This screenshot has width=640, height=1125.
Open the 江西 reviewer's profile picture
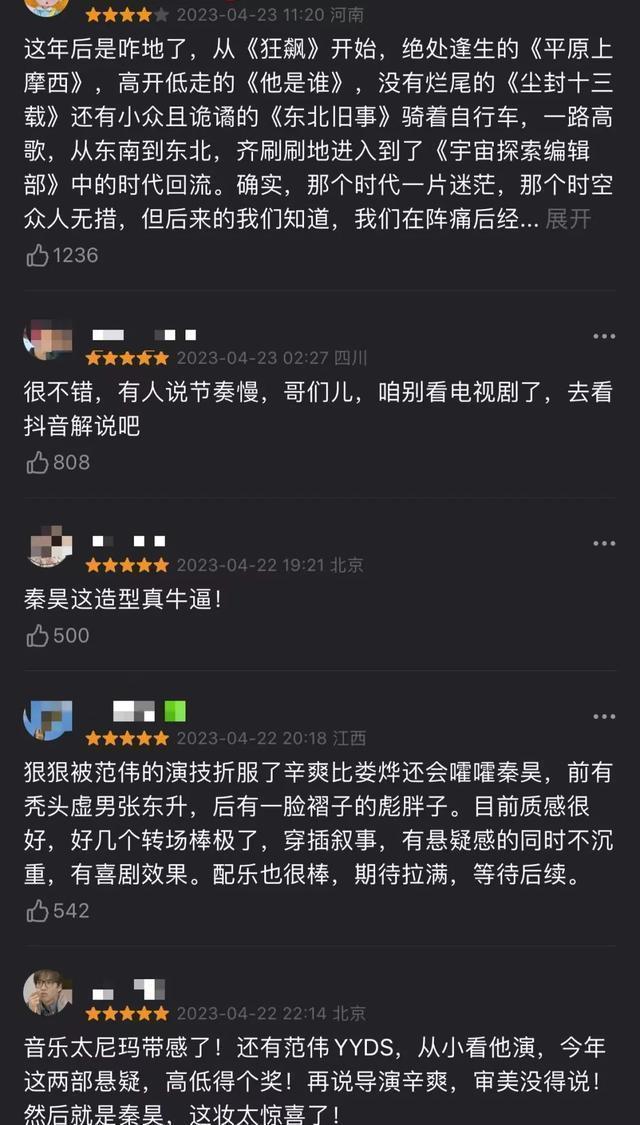[47, 720]
